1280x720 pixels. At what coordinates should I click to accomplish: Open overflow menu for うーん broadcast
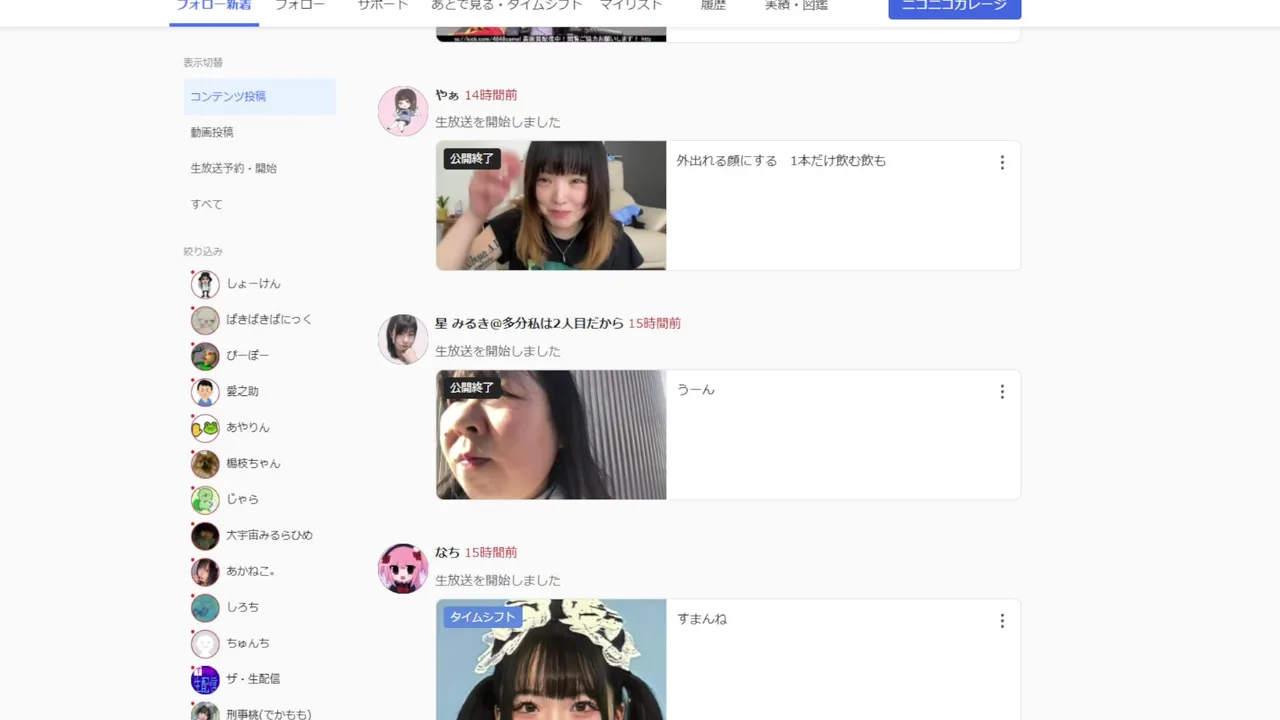click(1002, 392)
